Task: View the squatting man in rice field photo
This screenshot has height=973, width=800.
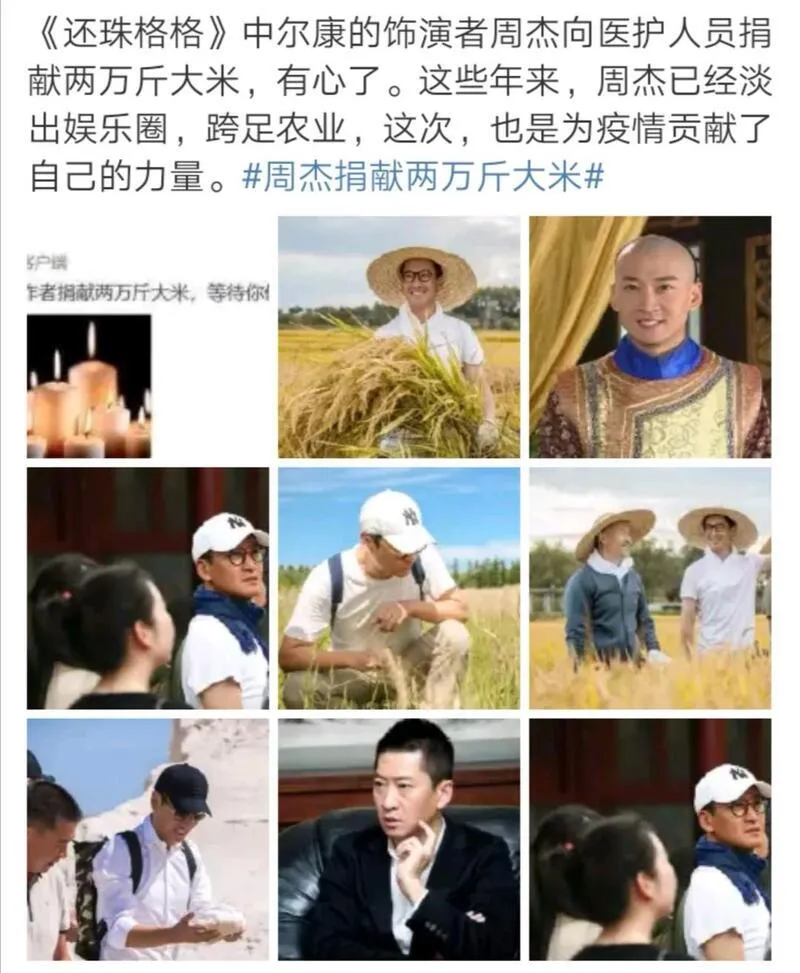Action: pos(398,588)
